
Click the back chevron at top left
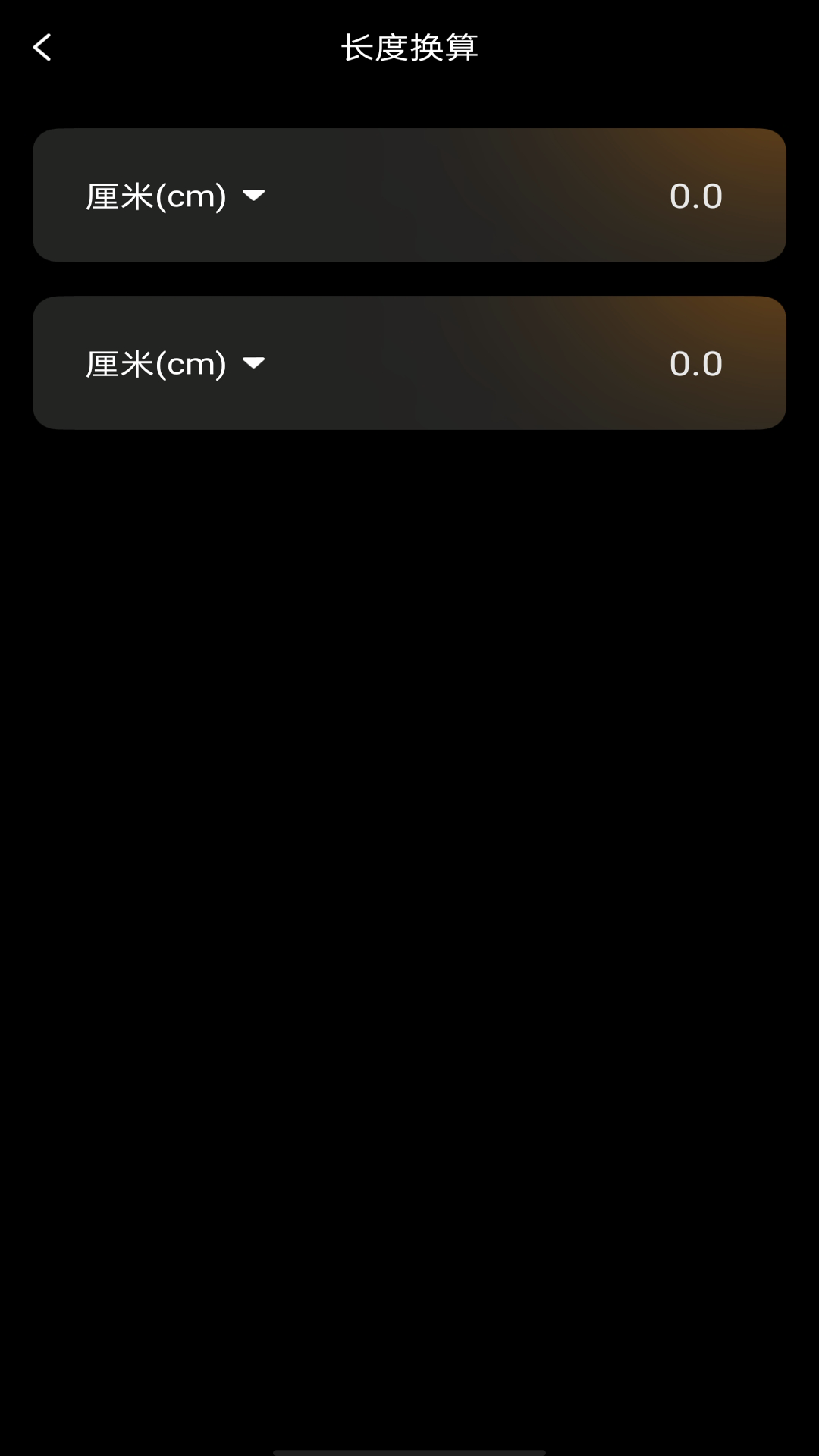tap(43, 47)
